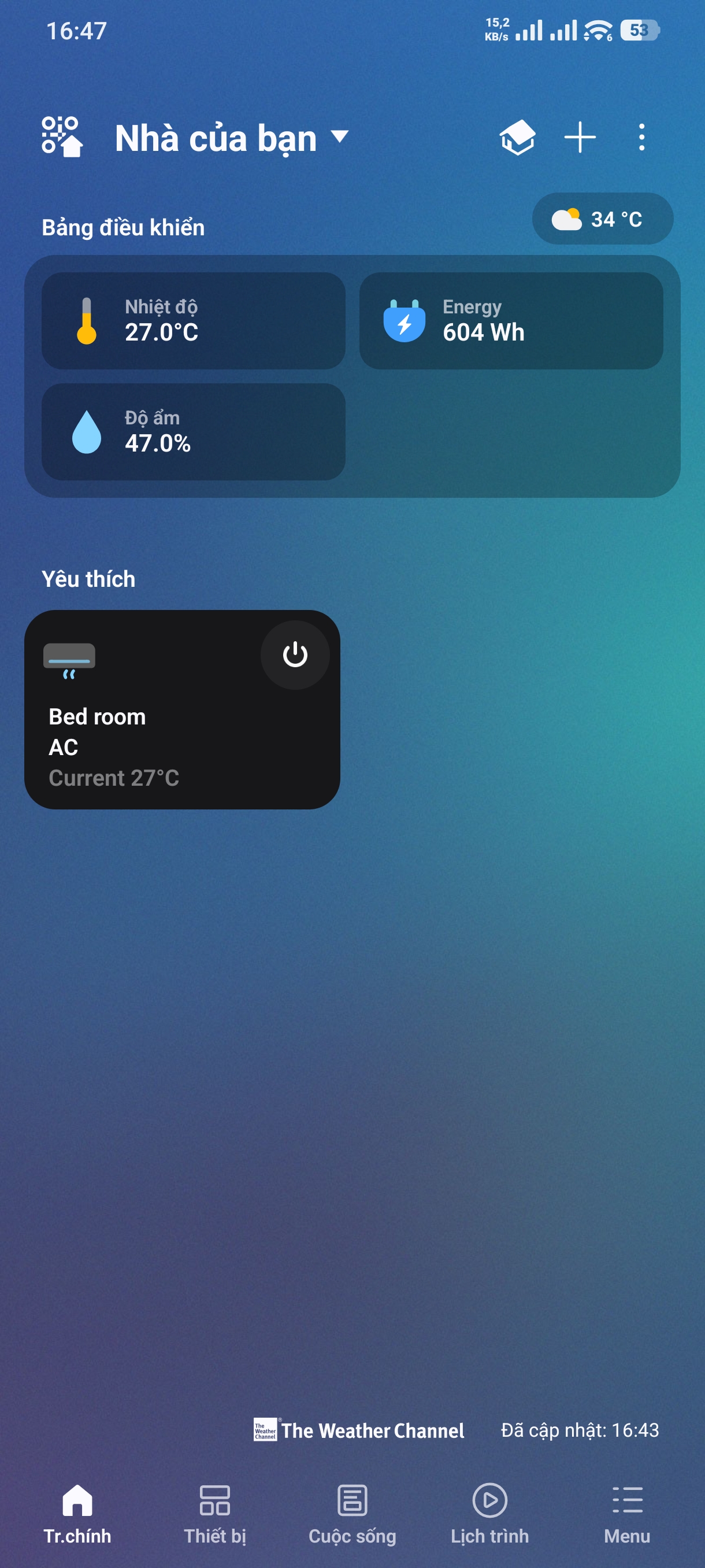
Task: Open the three-dot overflow menu
Action: tap(641, 138)
